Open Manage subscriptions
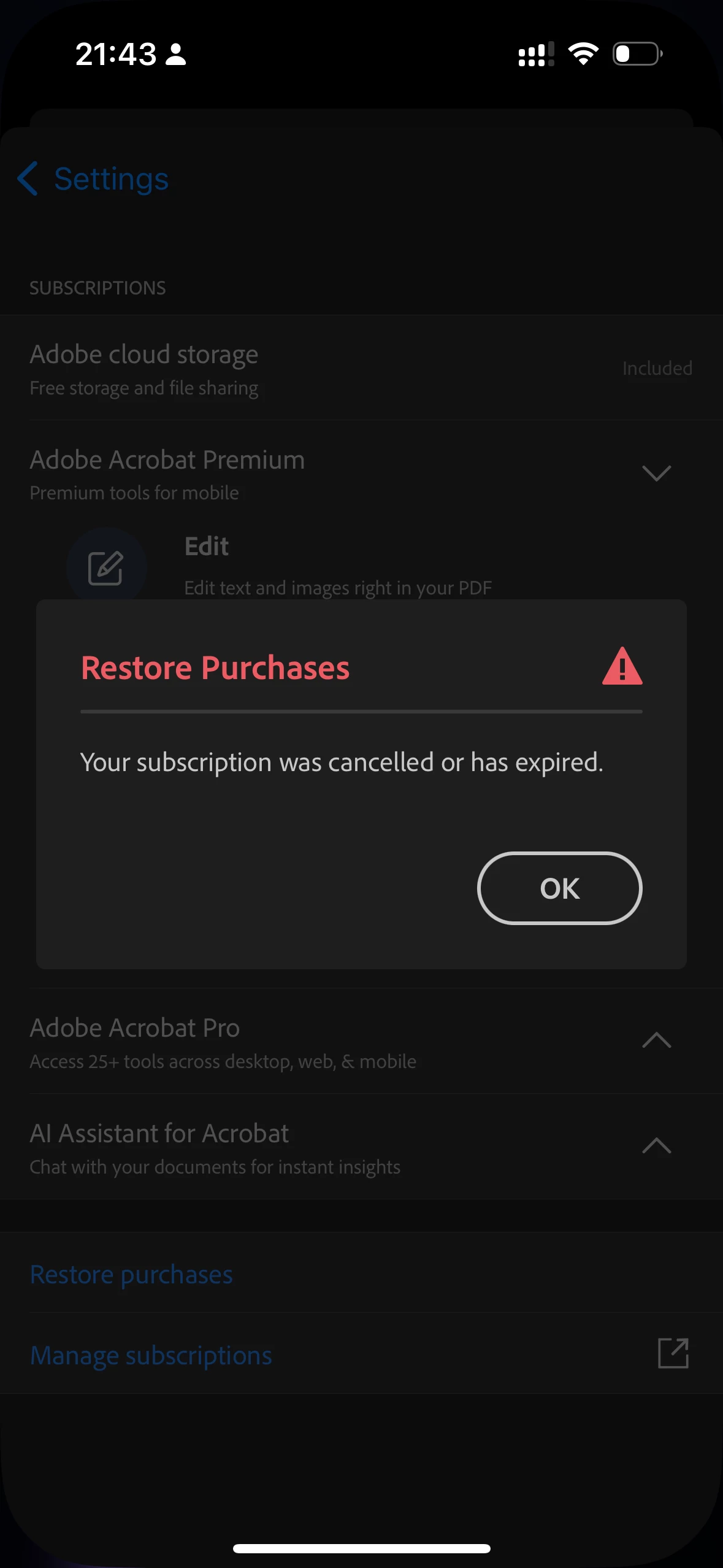This screenshot has width=723, height=1568. [x=151, y=1355]
